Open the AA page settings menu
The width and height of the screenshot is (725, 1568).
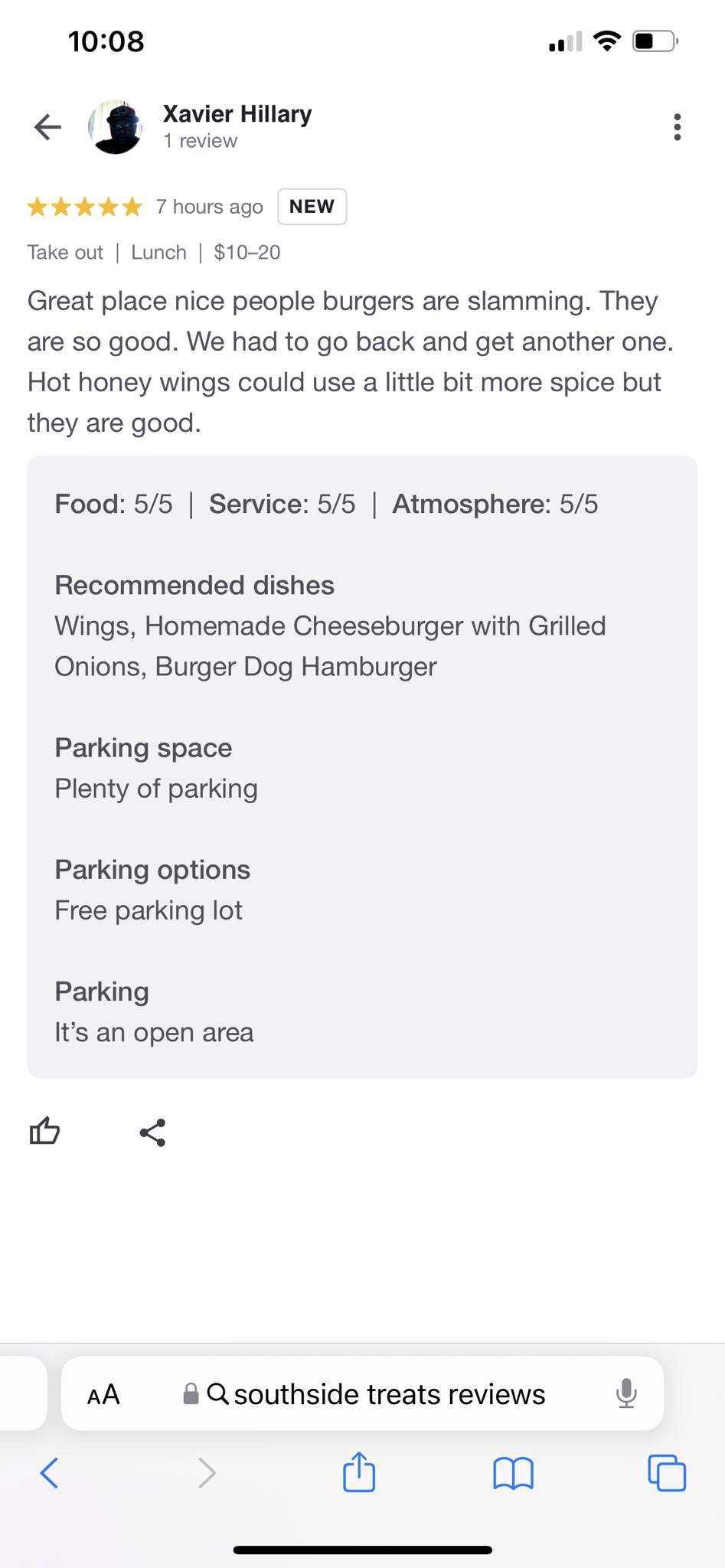pyautogui.click(x=103, y=1394)
